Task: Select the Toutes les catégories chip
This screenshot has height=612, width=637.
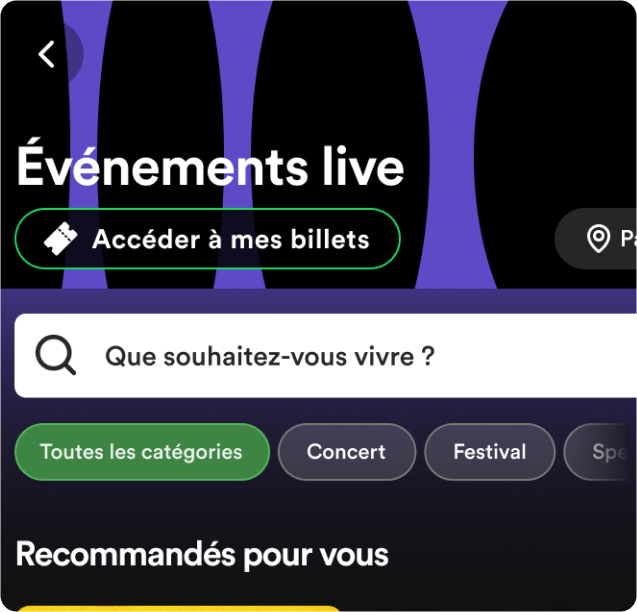Action: (142, 452)
